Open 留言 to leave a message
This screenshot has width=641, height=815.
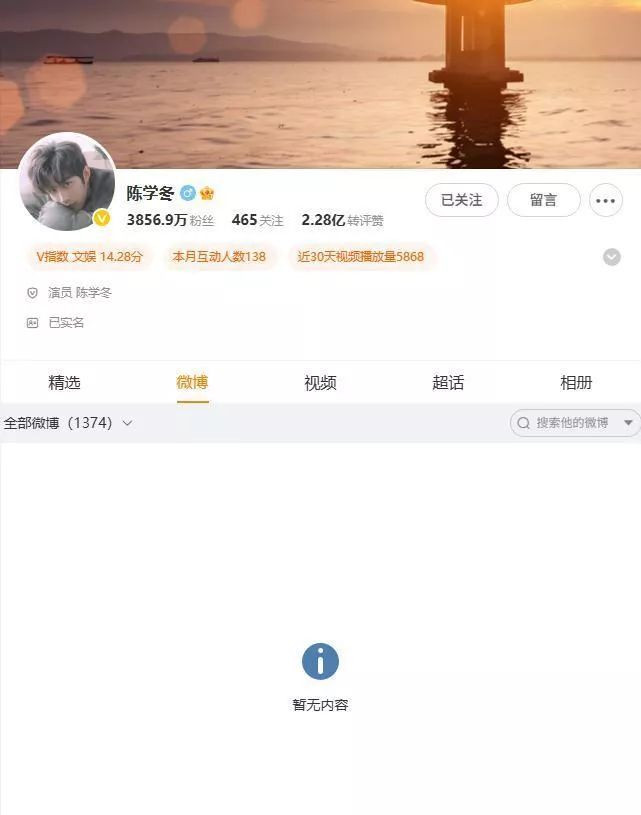click(x=543, y=200)
